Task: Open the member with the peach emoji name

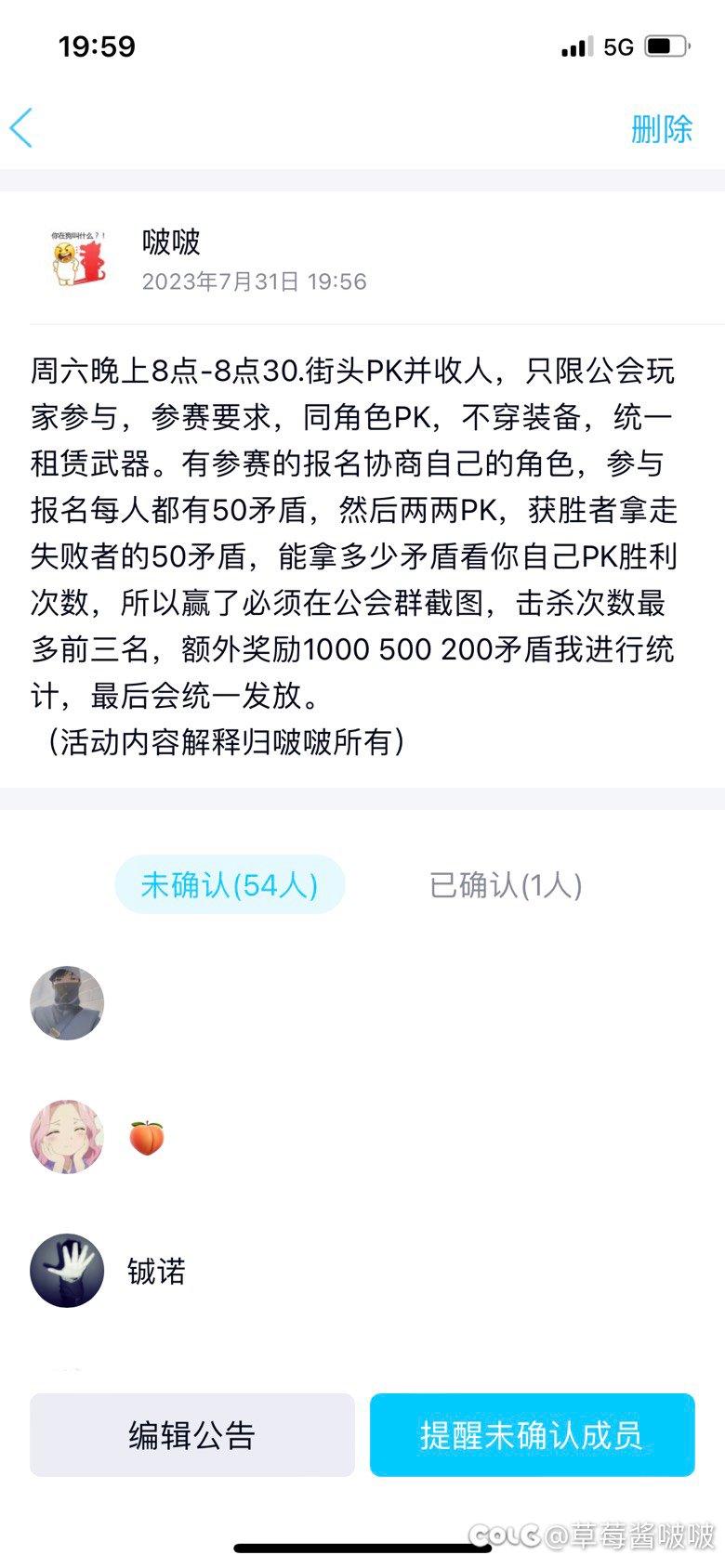Action: click(x=362, y=1137)
